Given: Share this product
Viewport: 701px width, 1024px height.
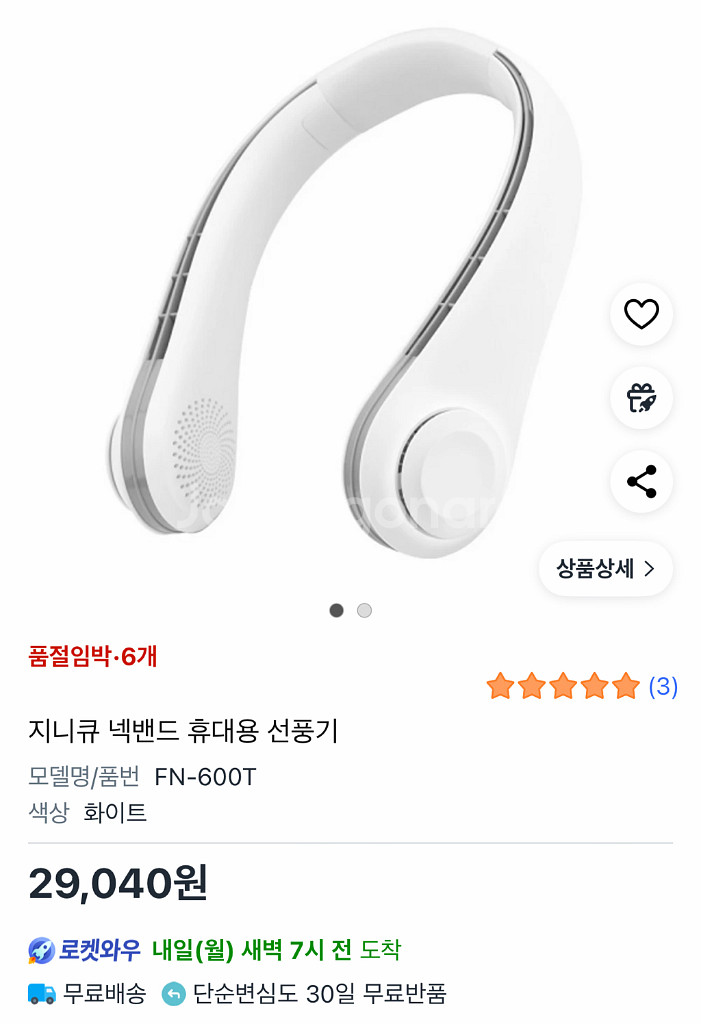Looking at the screenshot, I should 641,482.
